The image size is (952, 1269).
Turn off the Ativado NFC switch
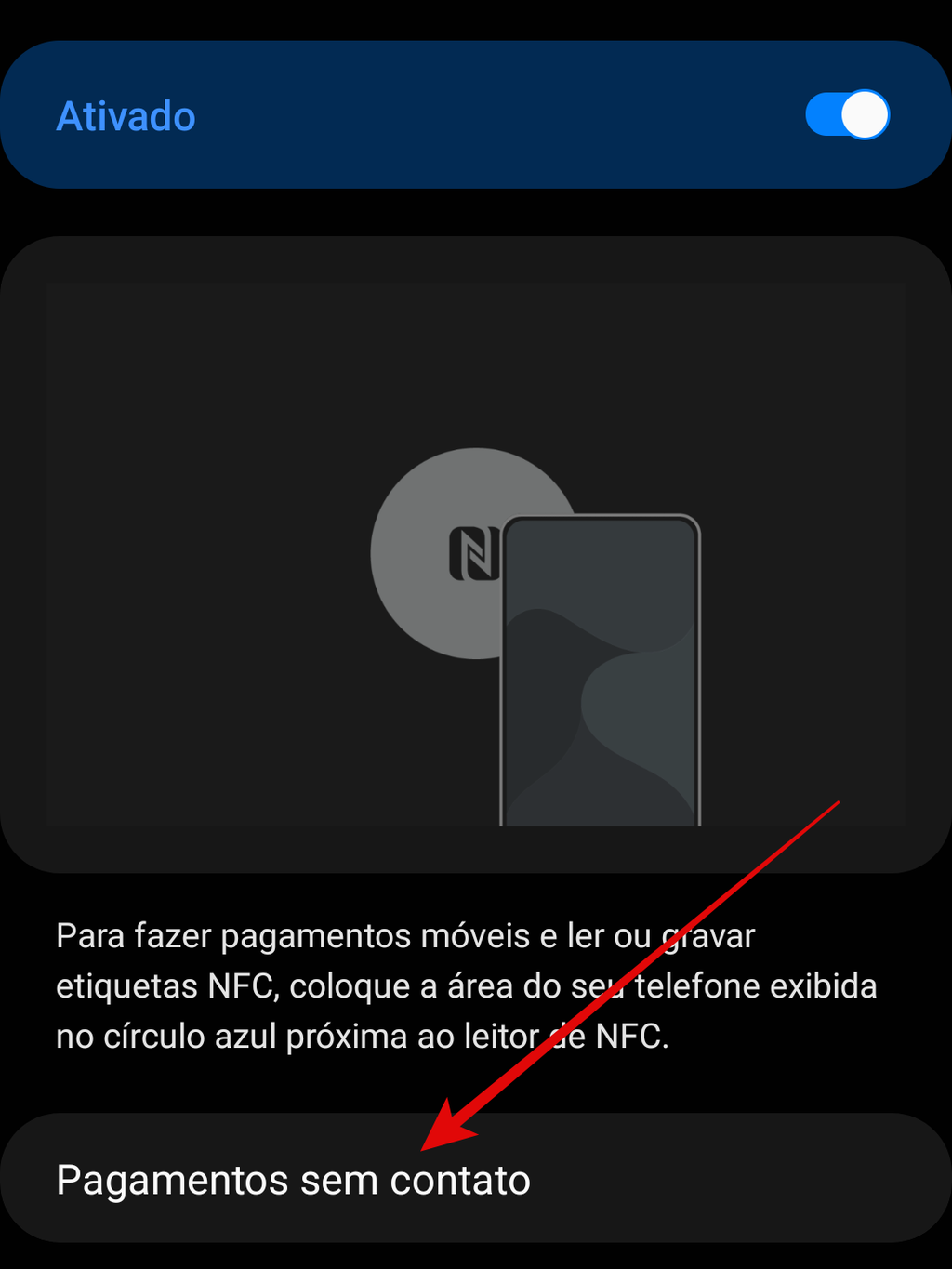[846, 115]
